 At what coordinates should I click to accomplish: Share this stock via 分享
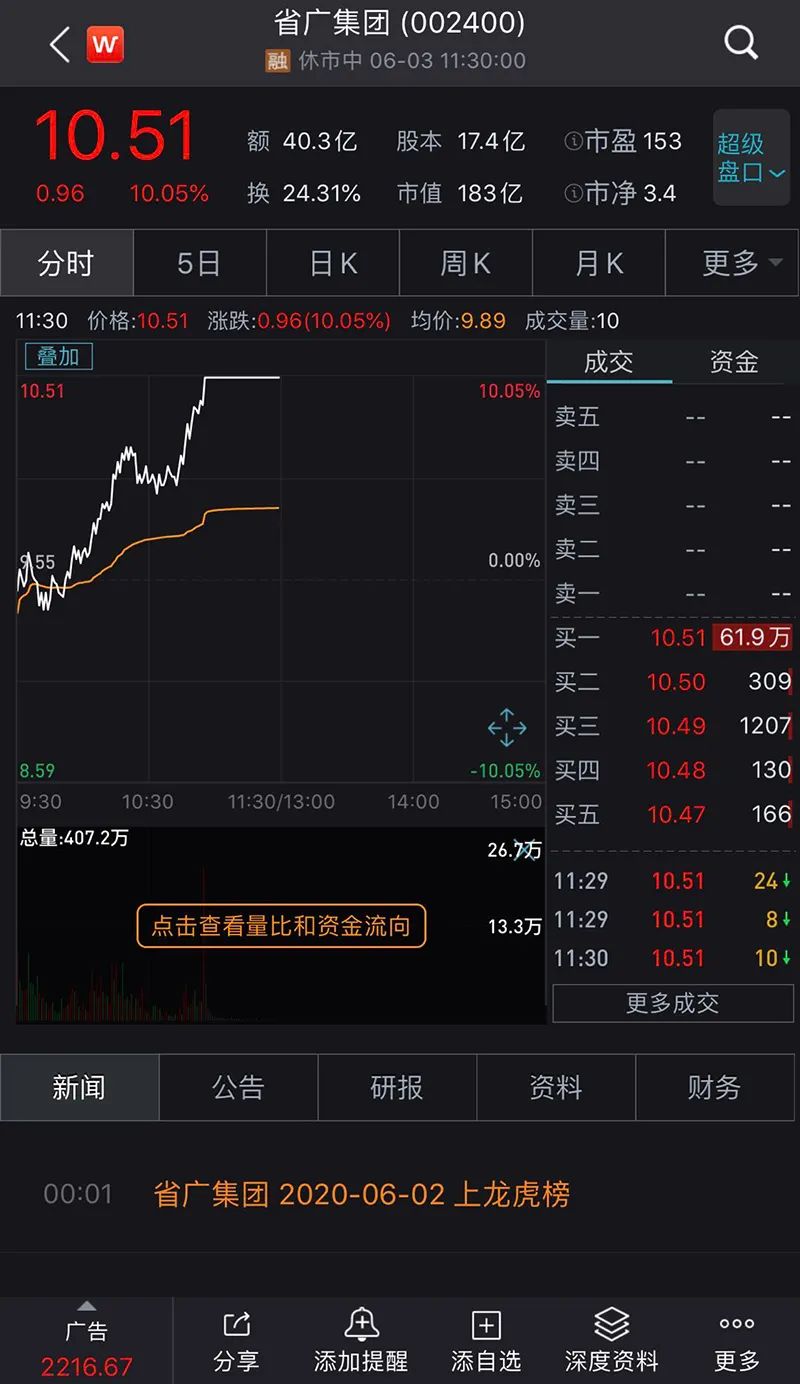point(236,1341)
